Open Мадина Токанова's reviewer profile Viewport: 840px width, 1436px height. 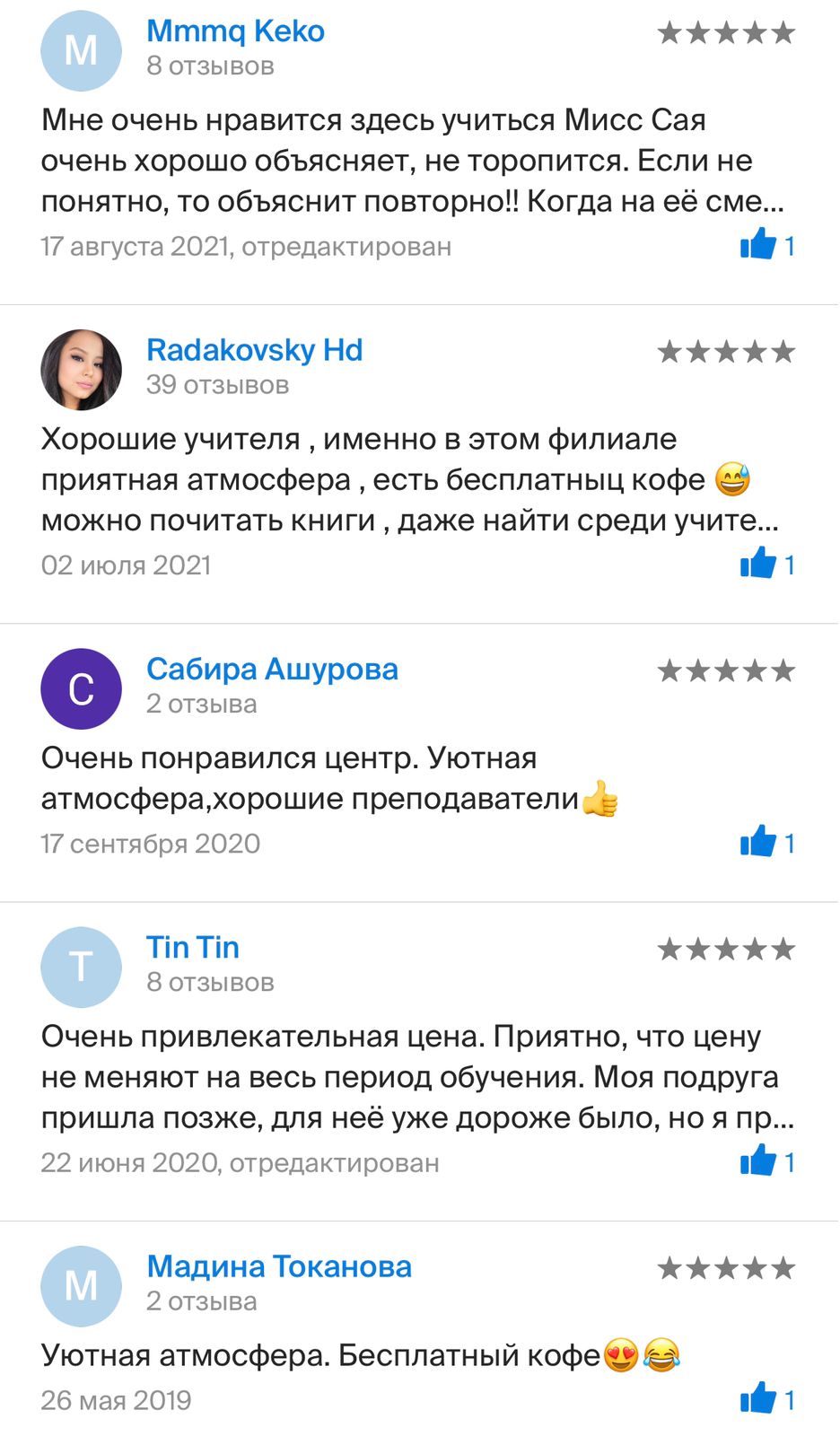tap(279, 1266)
